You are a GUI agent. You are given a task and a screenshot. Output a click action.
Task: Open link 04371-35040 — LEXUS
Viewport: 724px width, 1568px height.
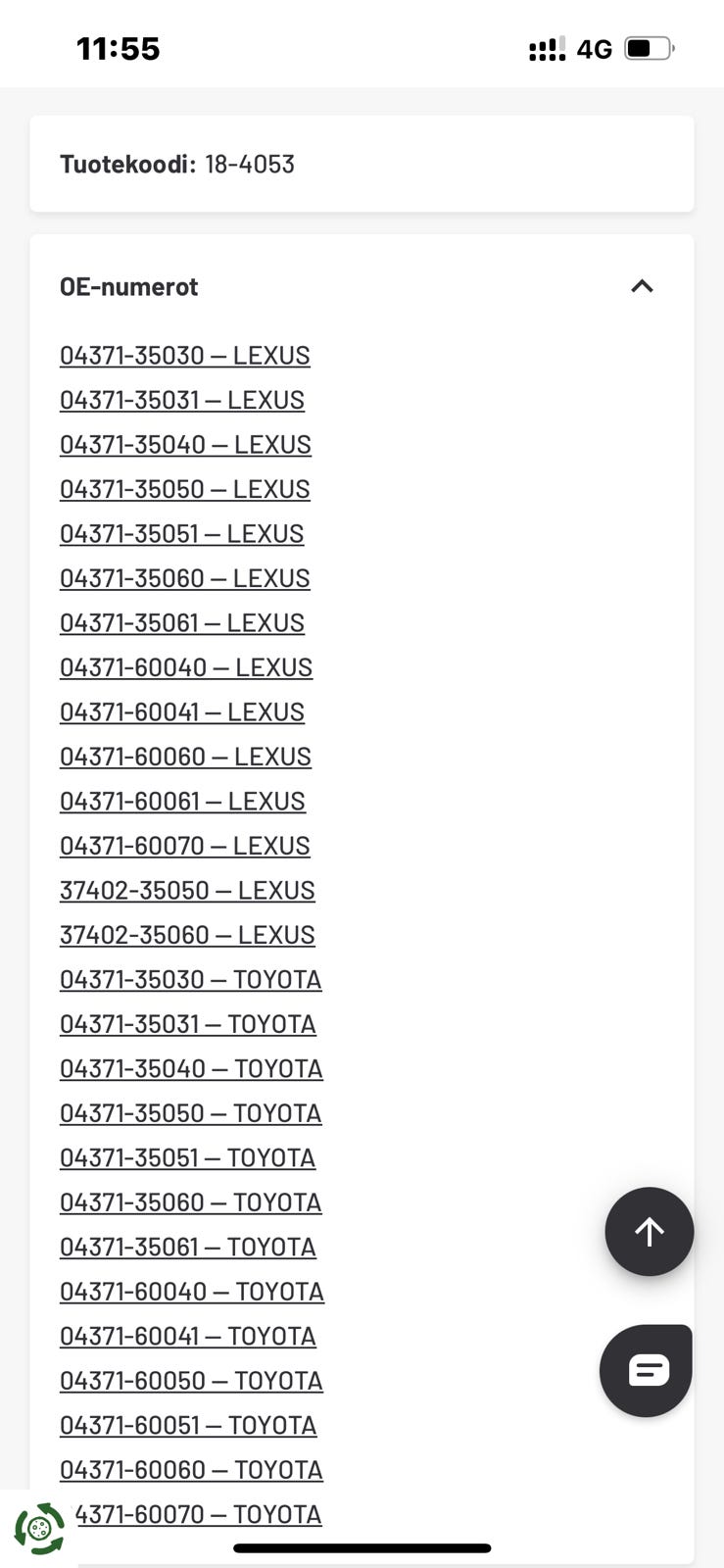tap(185, 445)
